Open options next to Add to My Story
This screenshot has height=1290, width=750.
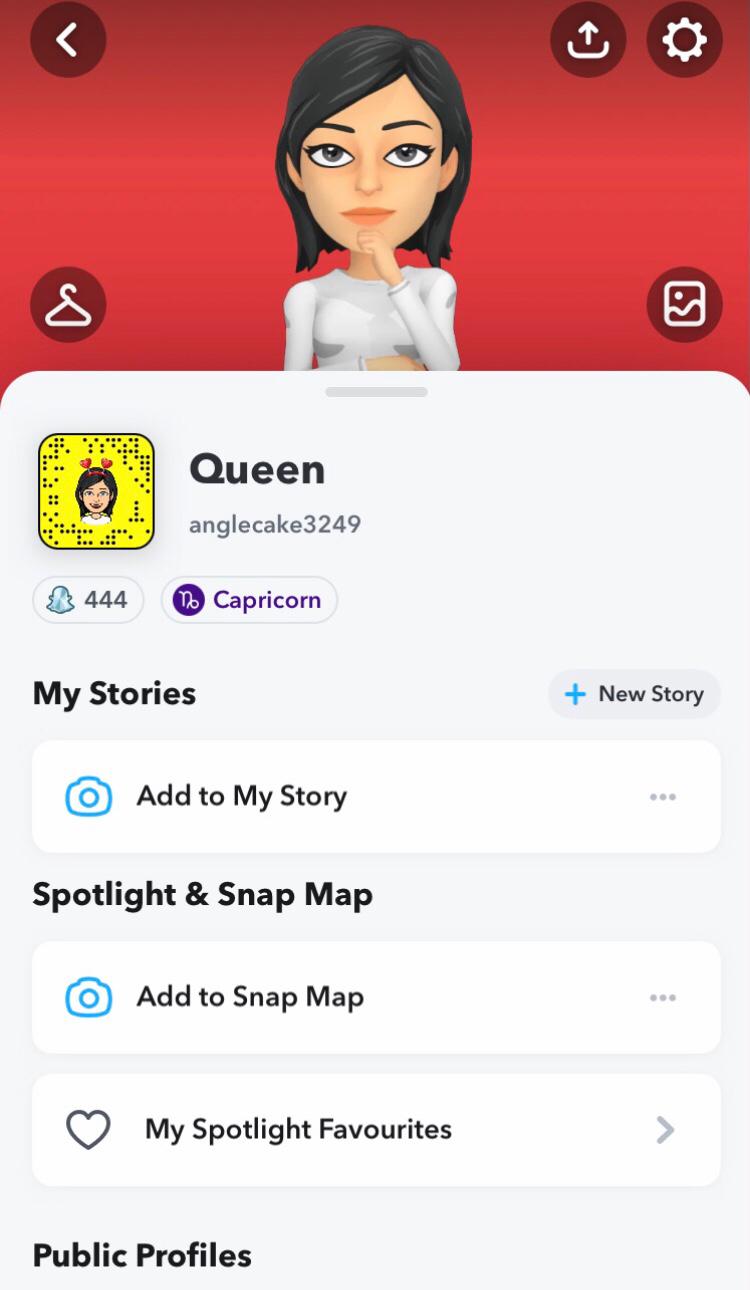coord(662,797)
